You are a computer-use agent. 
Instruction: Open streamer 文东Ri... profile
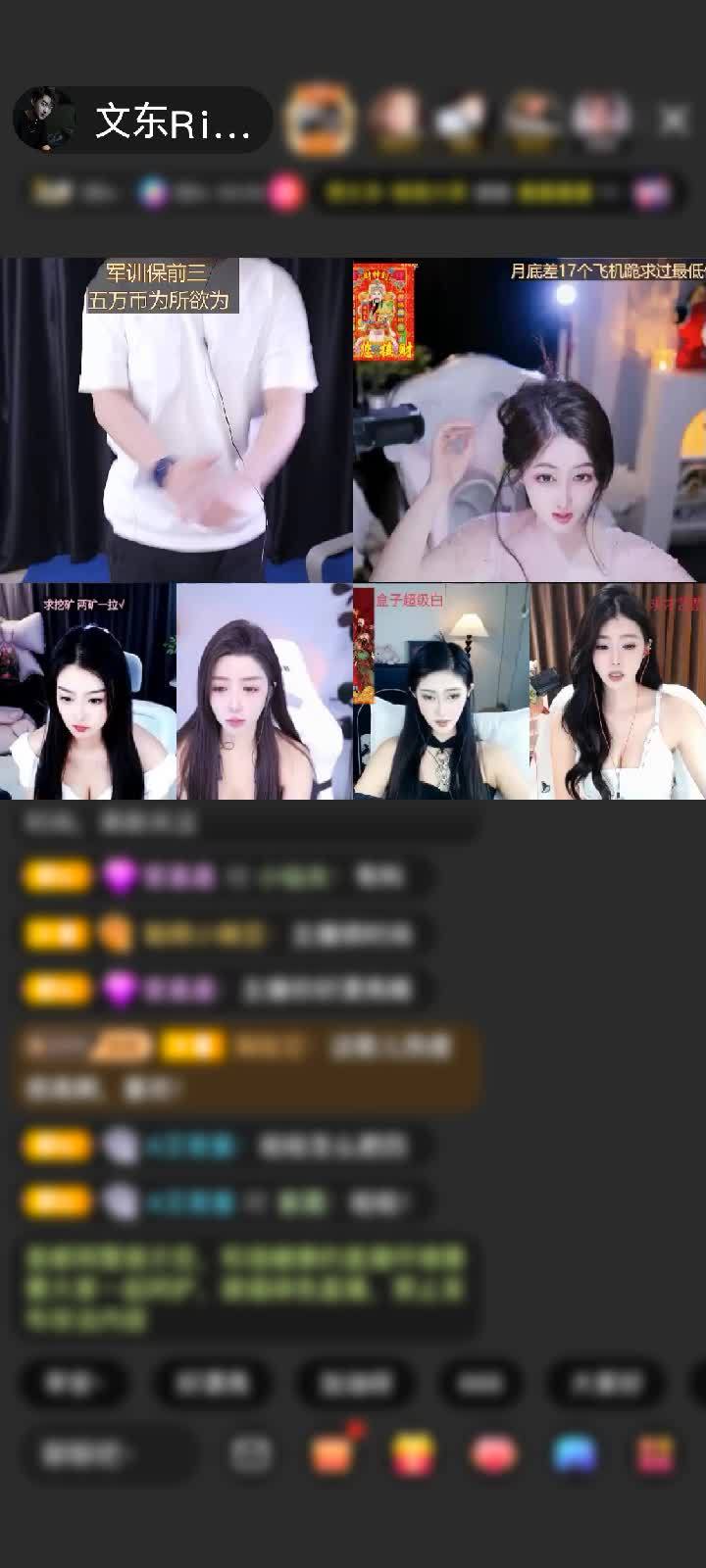click(x=142, y=121)
